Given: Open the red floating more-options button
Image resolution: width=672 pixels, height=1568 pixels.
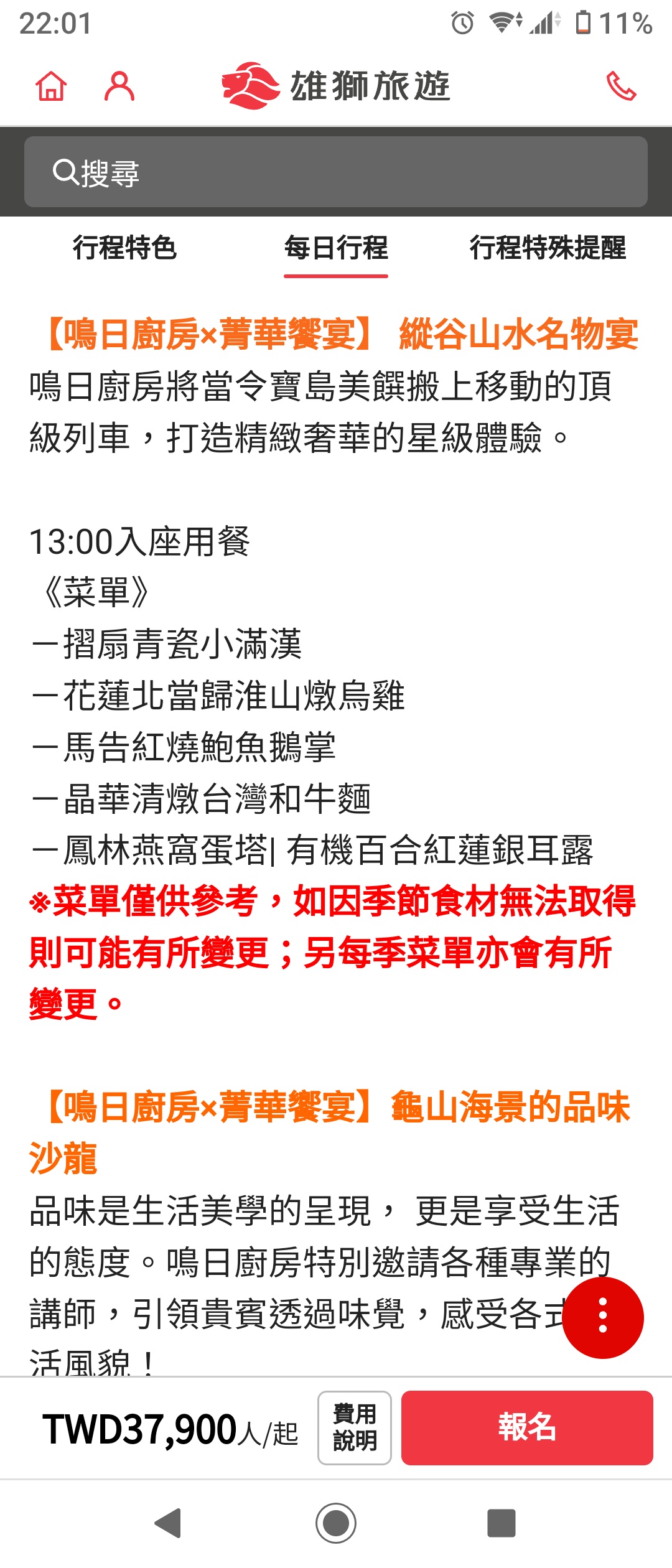Looking at the screenshot, I should [x=602, y=1317].
